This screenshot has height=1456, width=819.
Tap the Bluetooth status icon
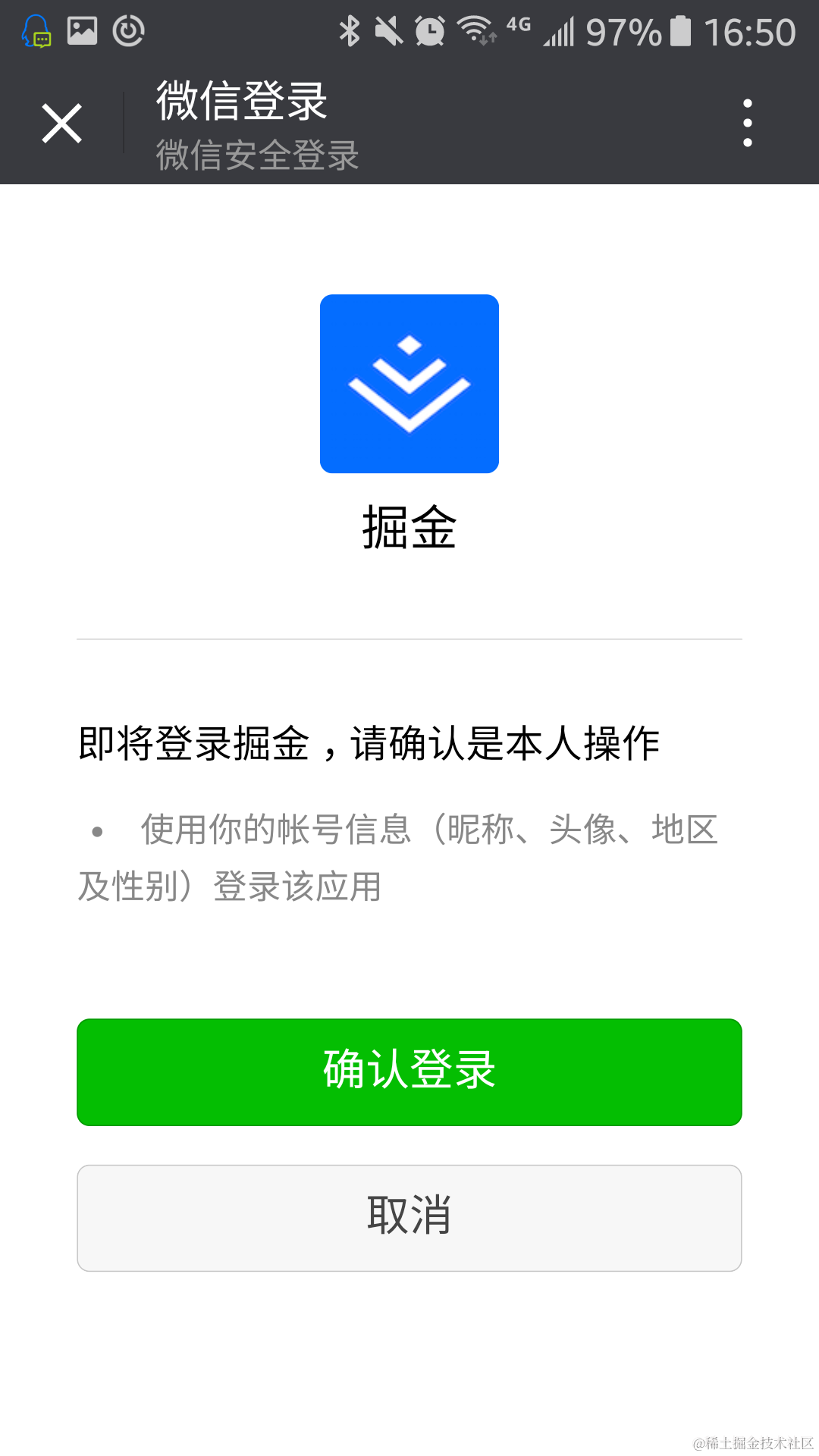pos(350,30)
